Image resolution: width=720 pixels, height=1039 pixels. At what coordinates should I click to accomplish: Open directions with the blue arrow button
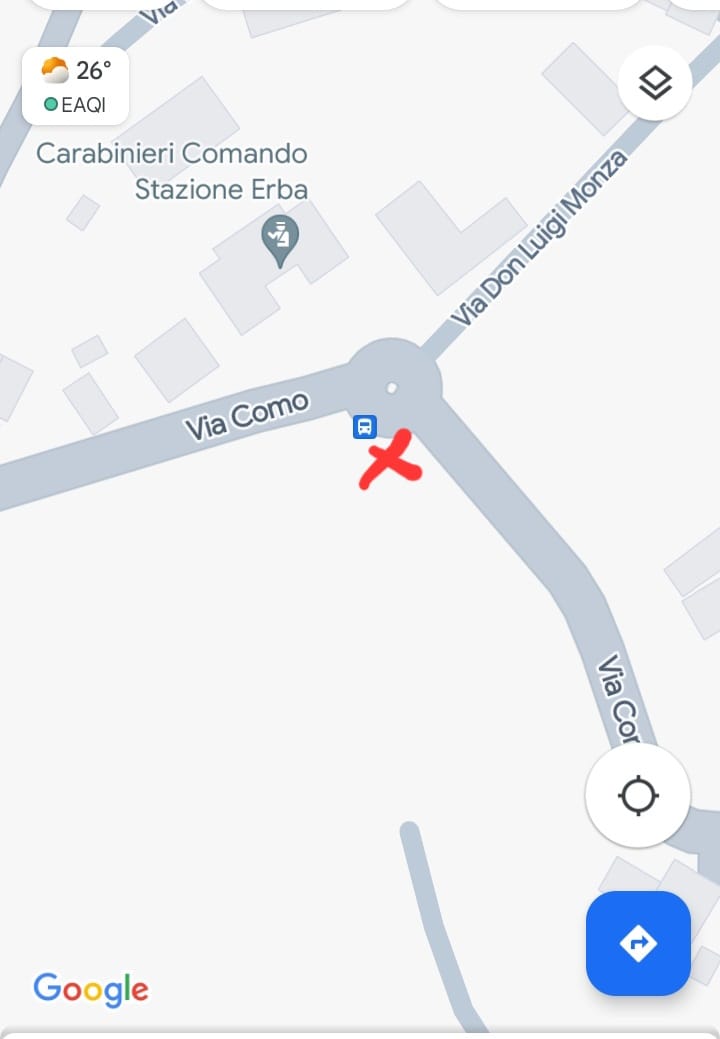(638, 942)
